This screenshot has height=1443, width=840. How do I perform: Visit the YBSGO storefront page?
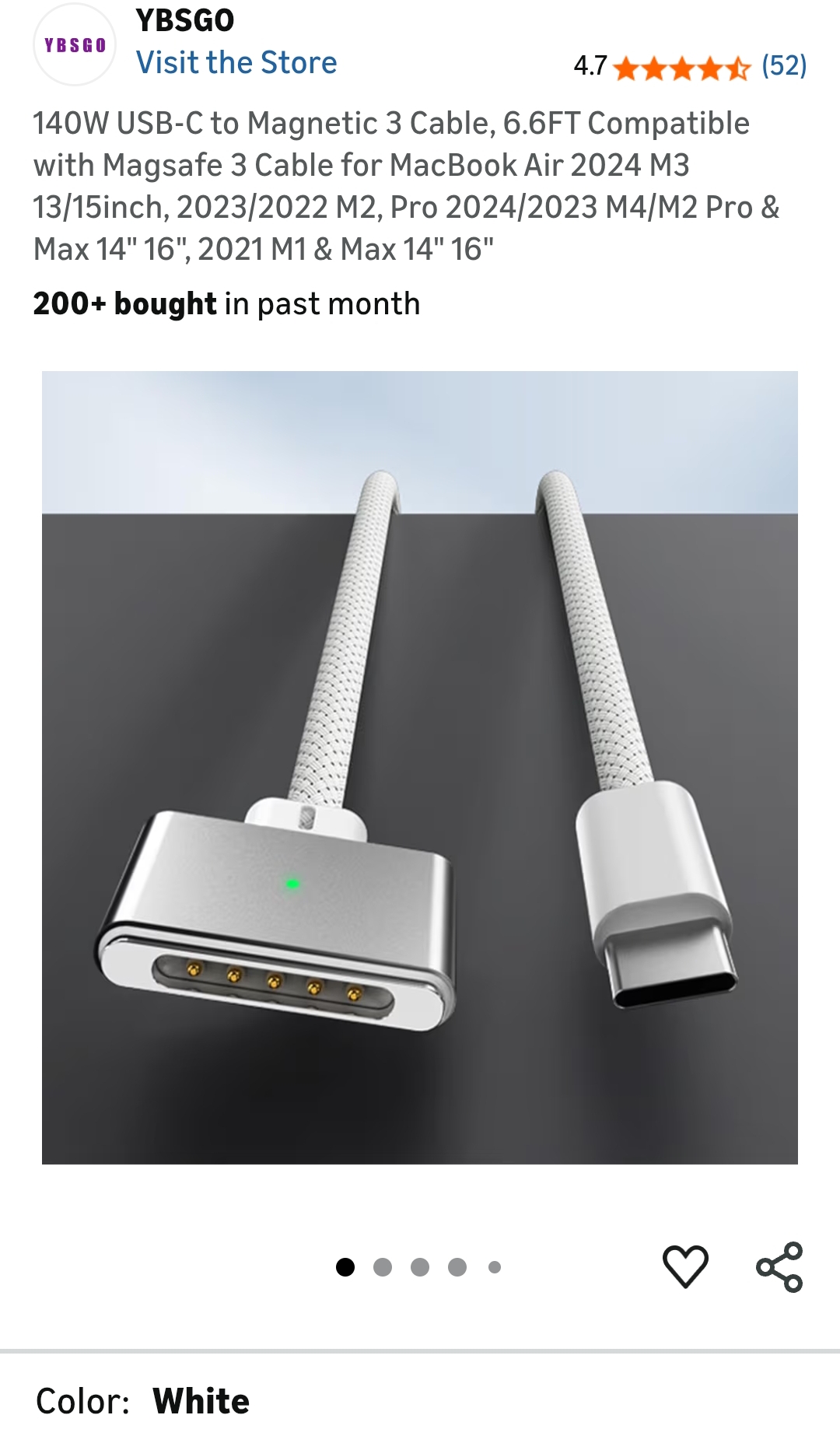[x=236, y=62]
